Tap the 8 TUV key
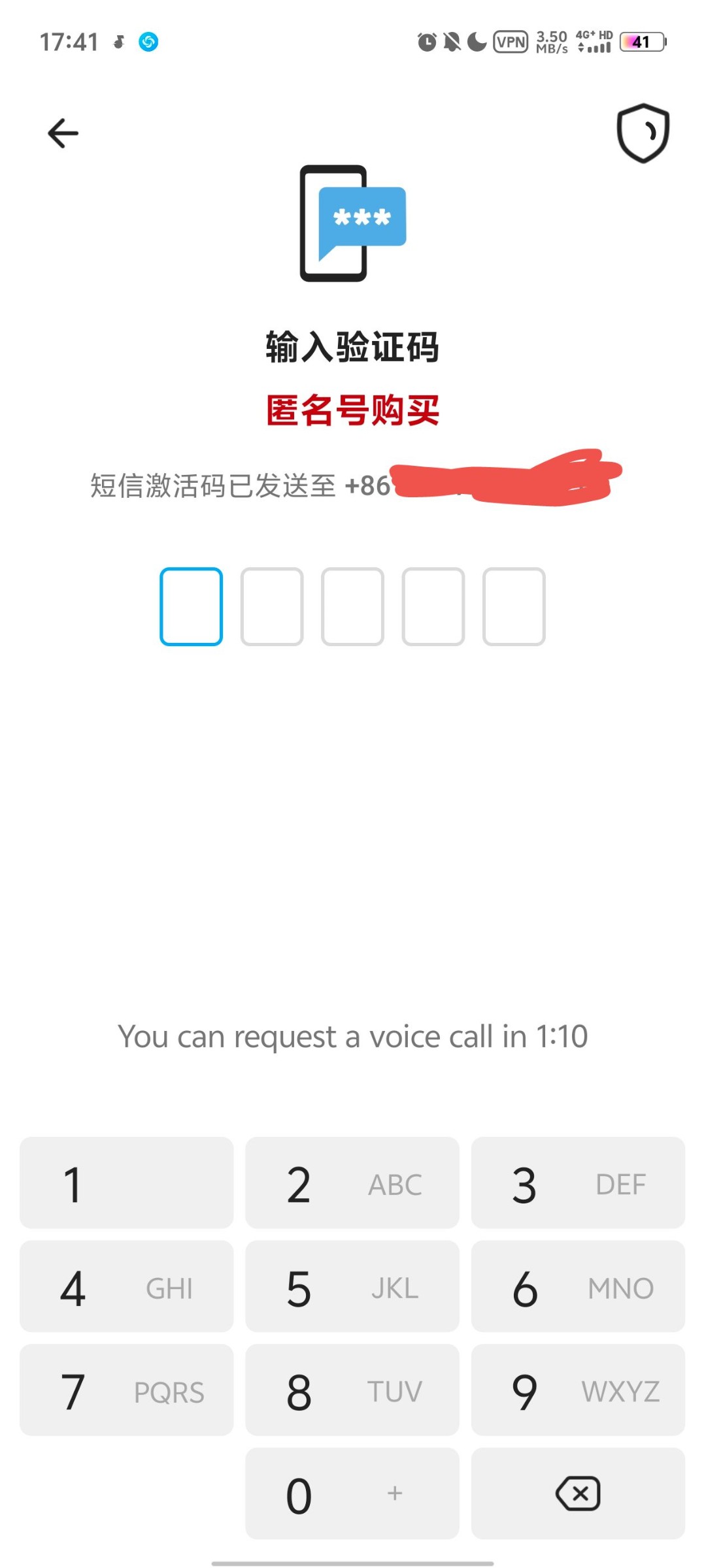 [x=352, y=1390]
